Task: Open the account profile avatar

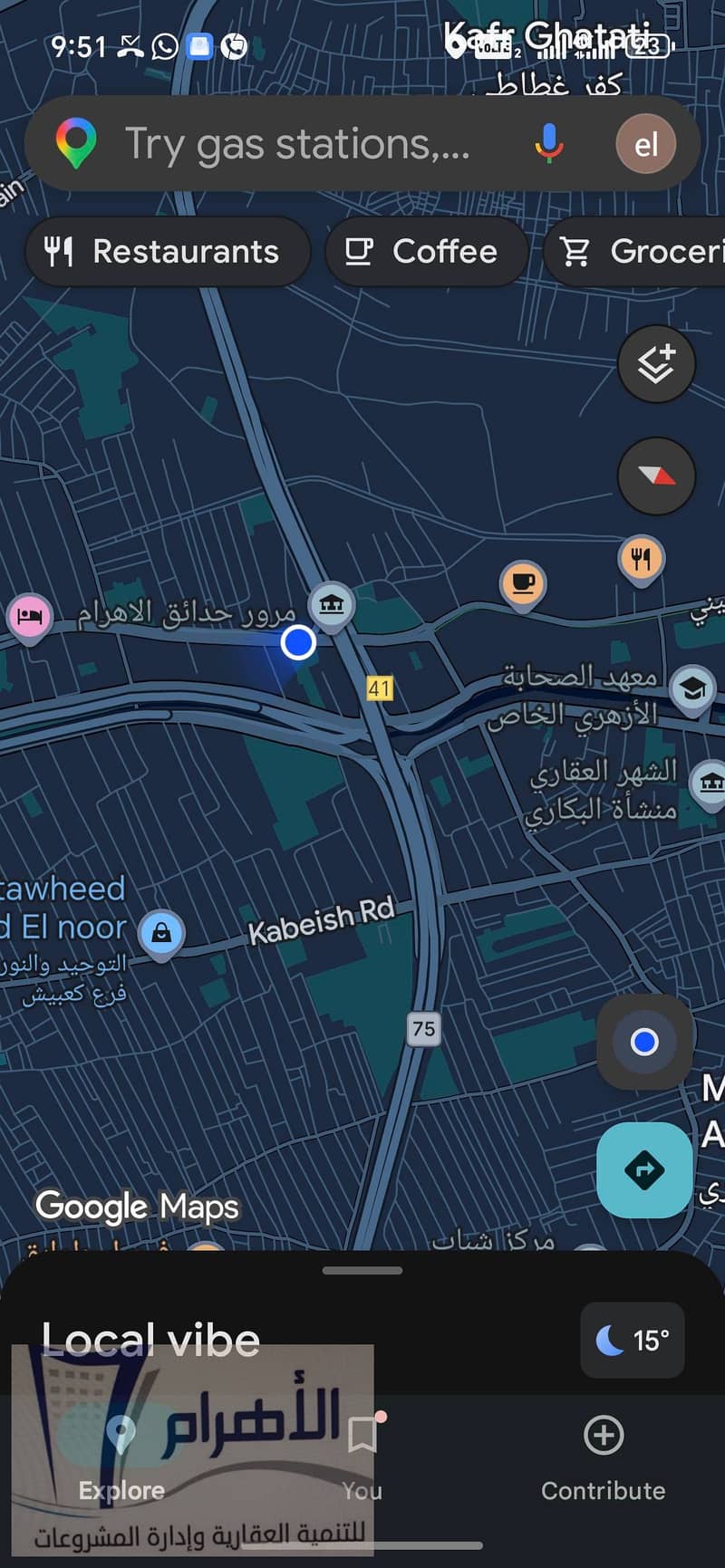Action: [646, 143]
